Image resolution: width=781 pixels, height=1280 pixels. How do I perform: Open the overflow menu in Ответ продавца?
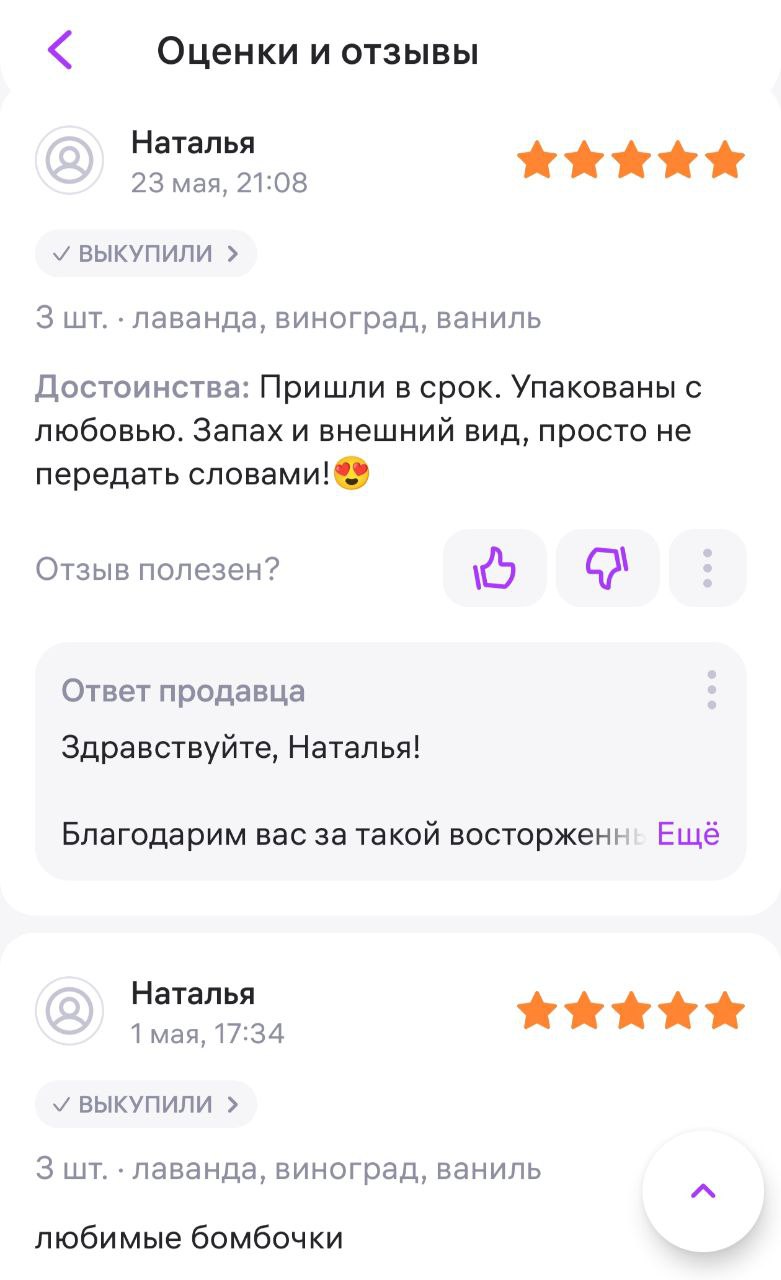click(711, 690)
